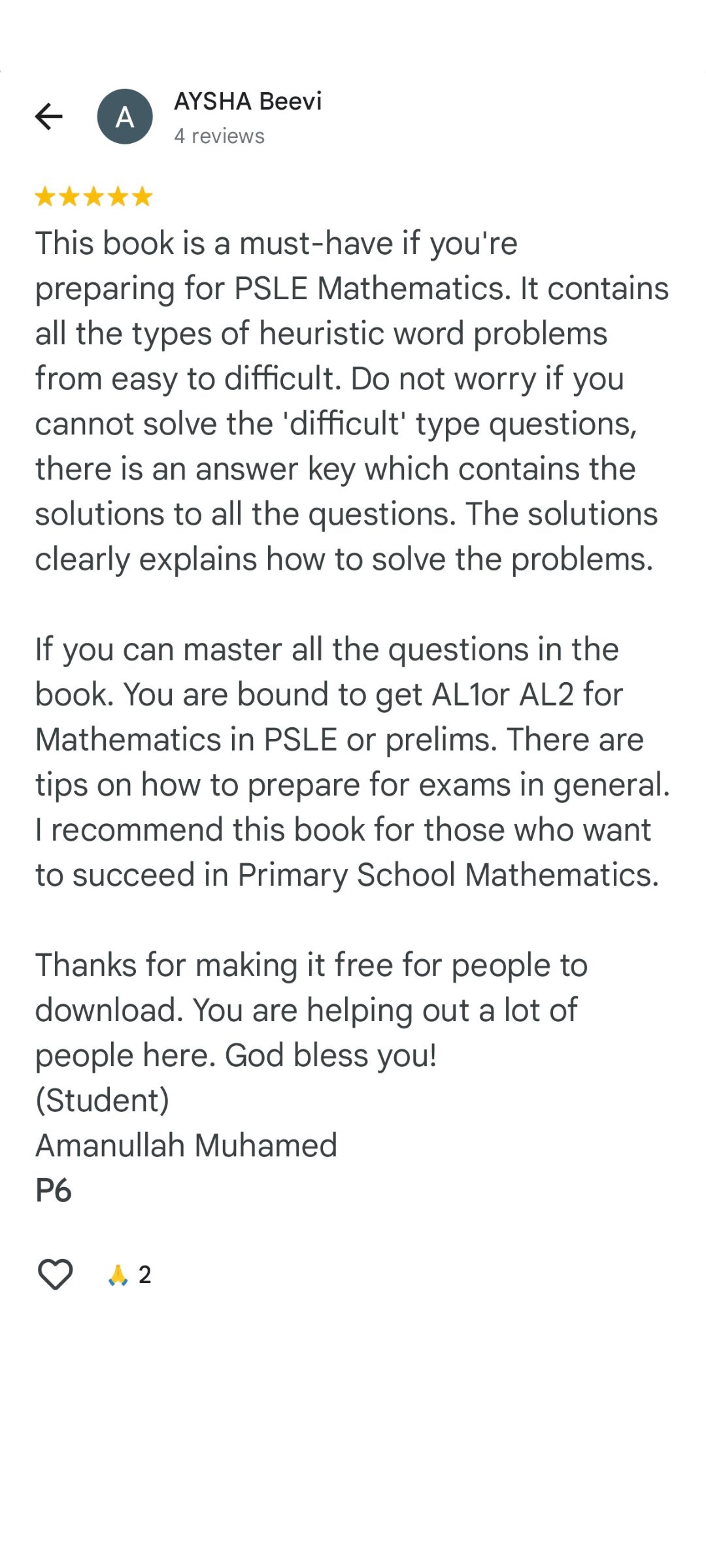Viewport: 706px width, 1568px height.
Task: Open AYSHA Beevi's reviewer name
Action: point(248,102)
